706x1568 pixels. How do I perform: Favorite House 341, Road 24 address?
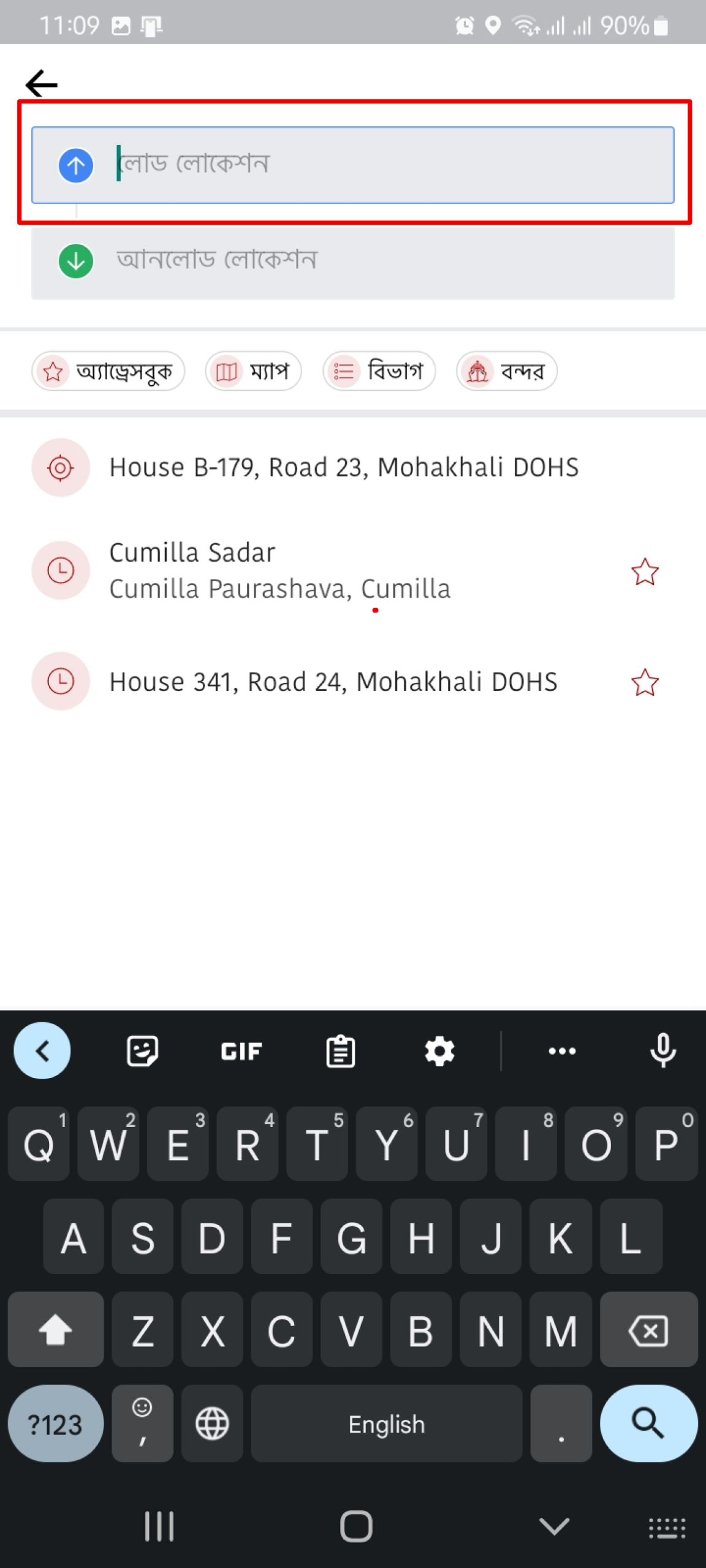tap(645, 682)
